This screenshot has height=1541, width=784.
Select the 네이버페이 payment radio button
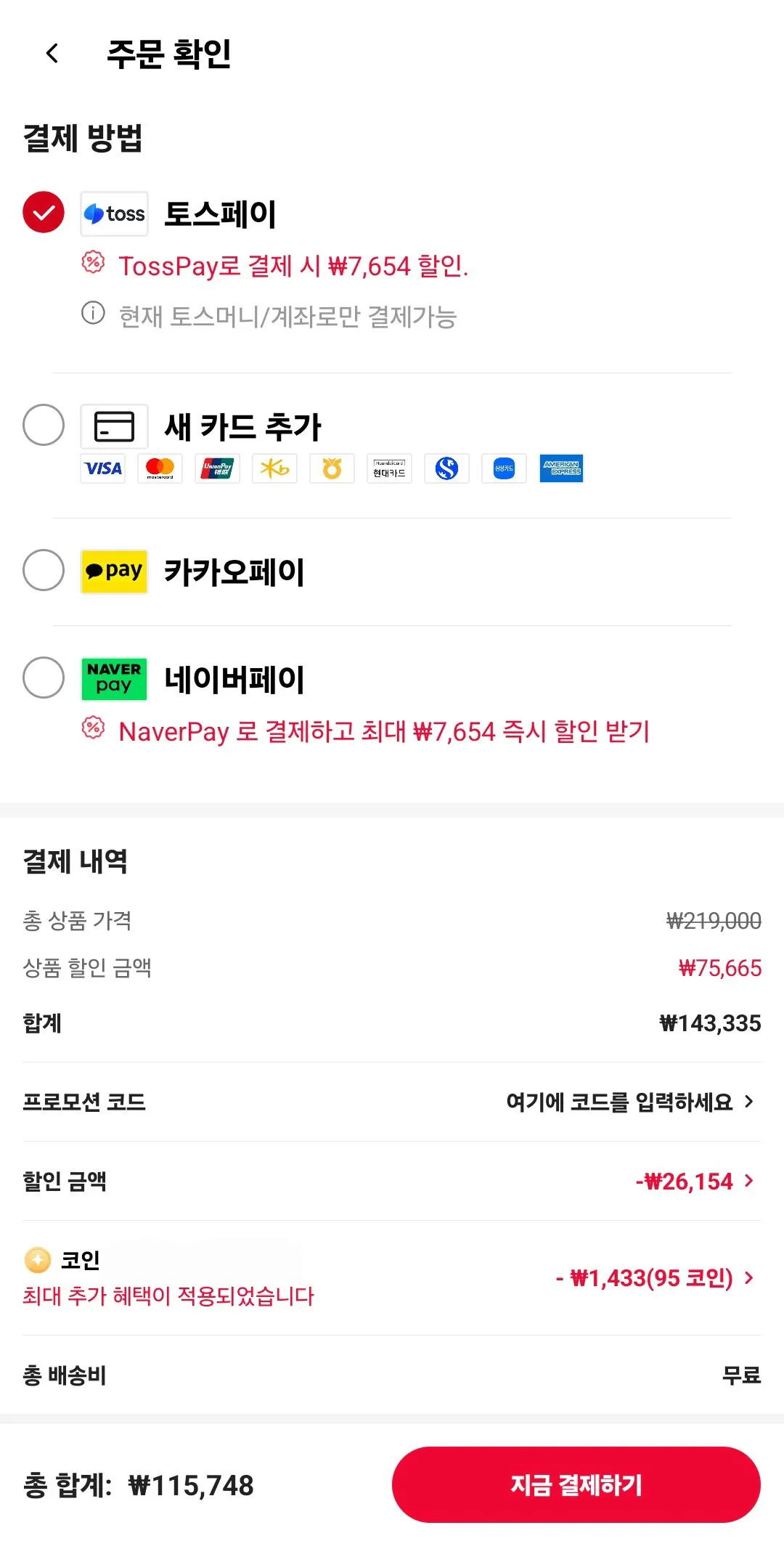tap(42, 678)
